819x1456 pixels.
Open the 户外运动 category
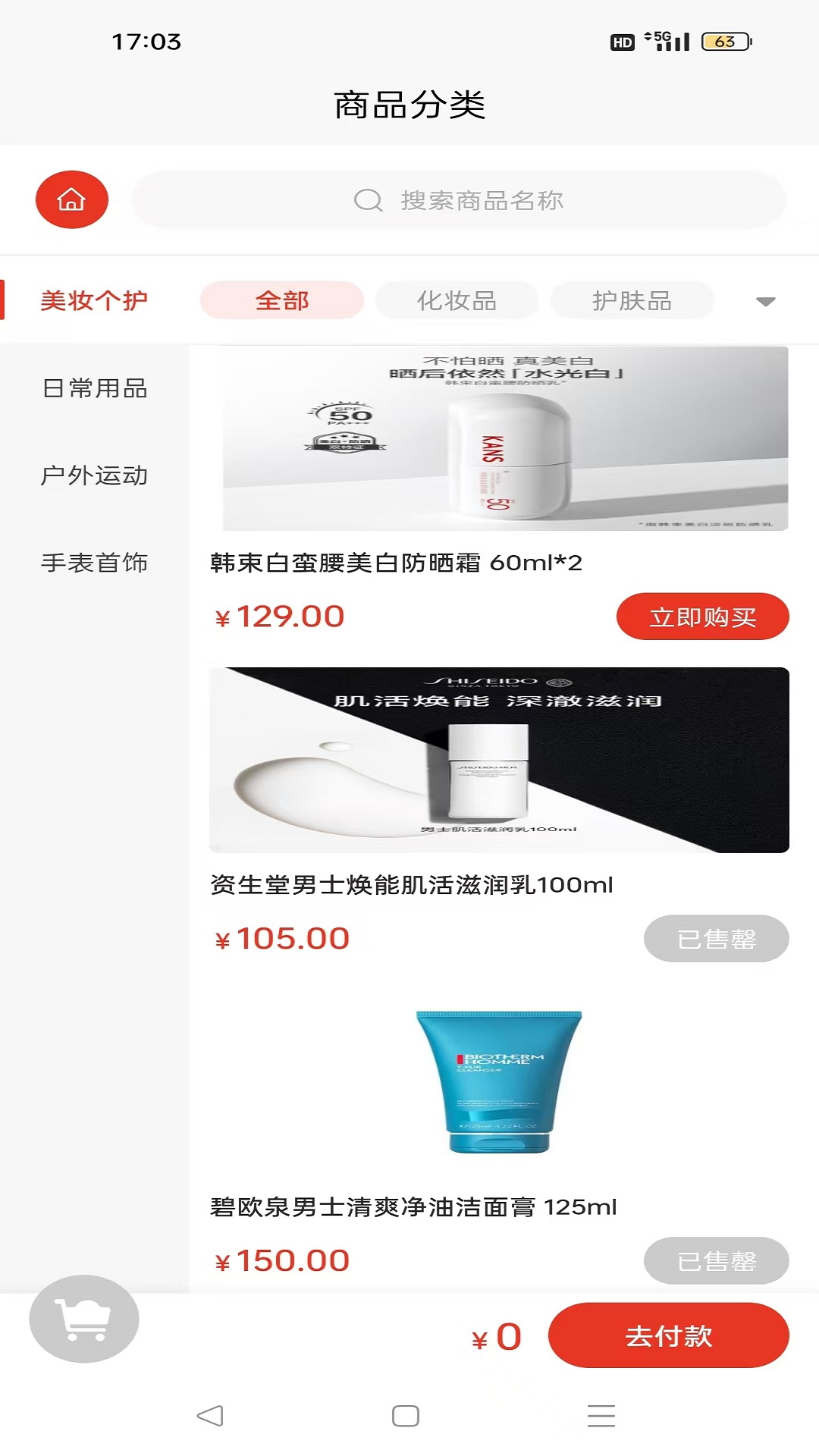tap(94, 475)
